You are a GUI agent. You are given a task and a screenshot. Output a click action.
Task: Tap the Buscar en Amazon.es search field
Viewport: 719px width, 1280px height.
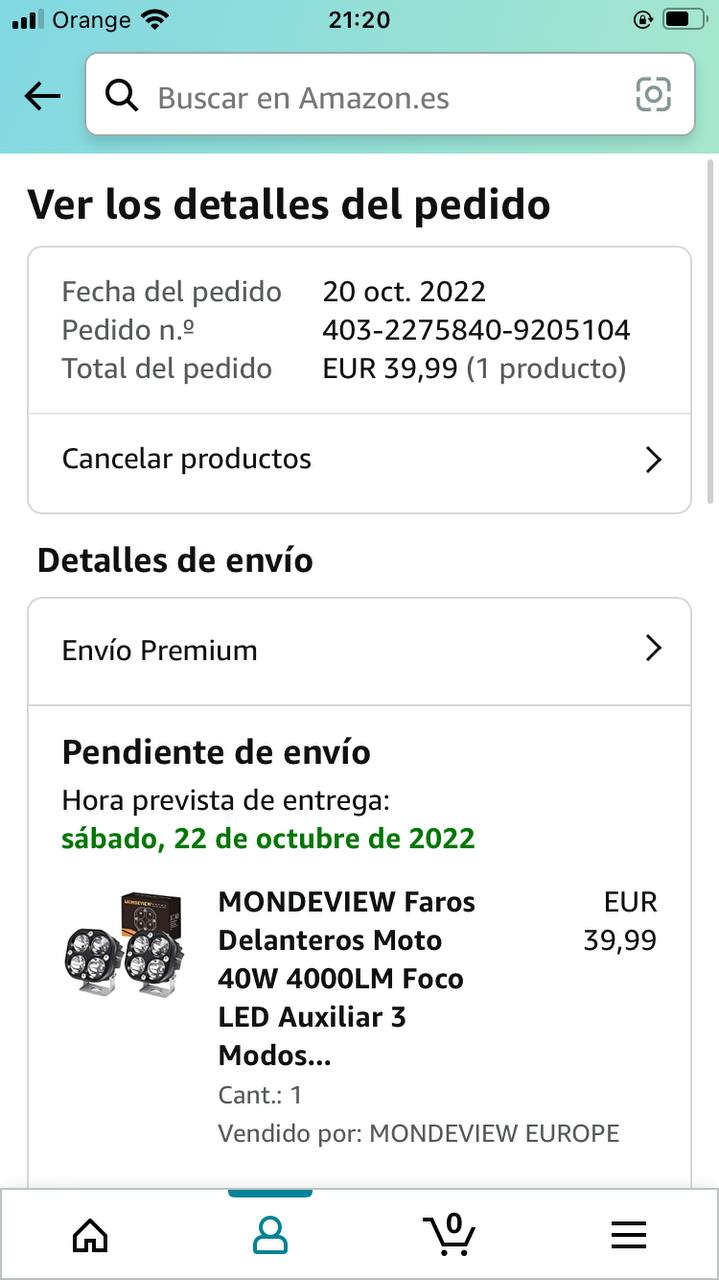point(380,96)
